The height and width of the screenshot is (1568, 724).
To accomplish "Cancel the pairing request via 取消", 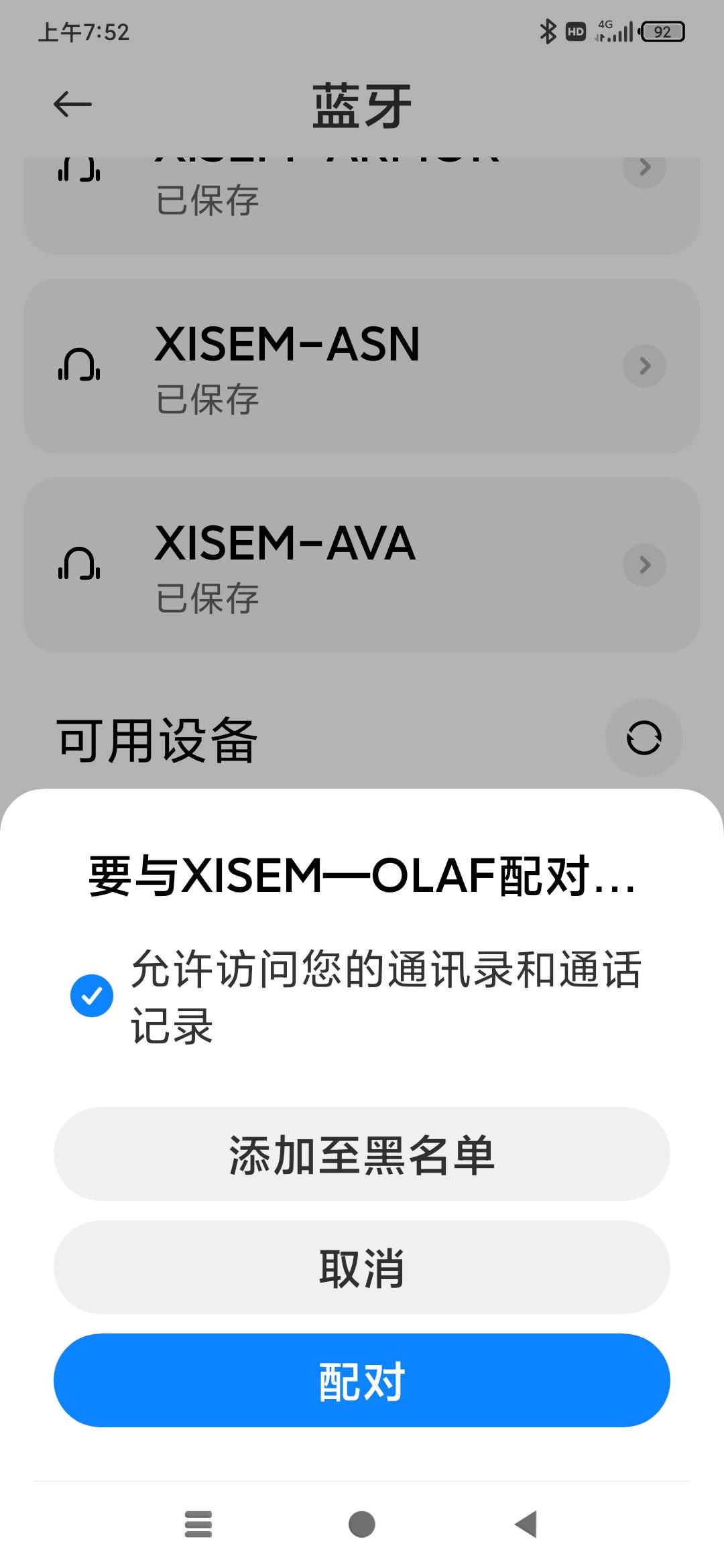I will point(362,1267).
